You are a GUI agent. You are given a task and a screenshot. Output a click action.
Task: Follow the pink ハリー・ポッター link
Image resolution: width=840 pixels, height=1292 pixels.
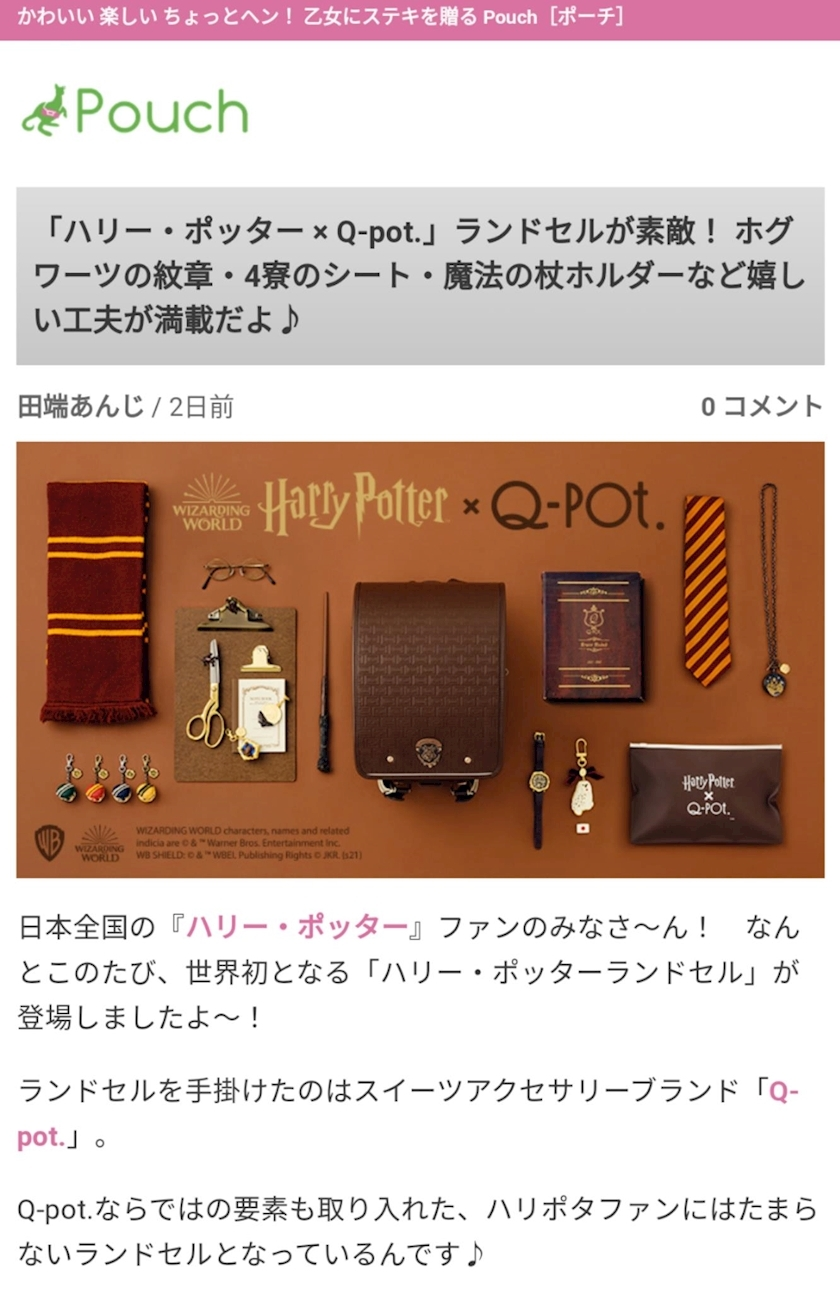coord(297,927)
